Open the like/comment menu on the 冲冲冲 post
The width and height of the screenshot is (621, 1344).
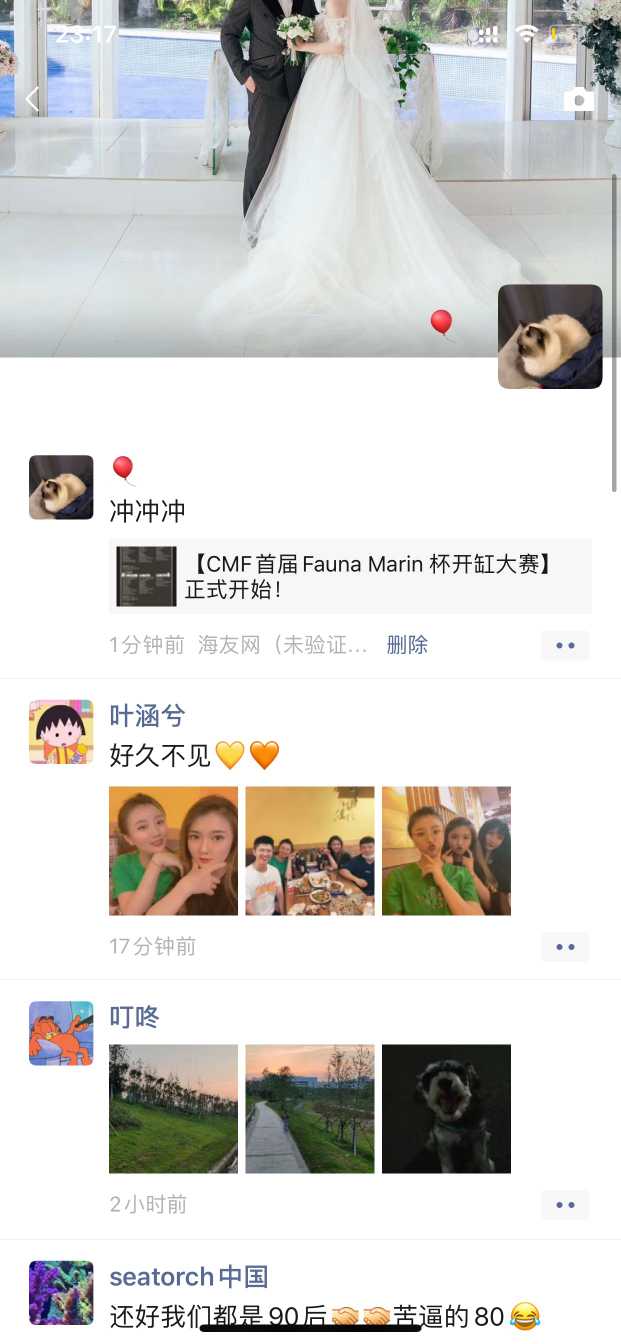(x=565, y=645)
